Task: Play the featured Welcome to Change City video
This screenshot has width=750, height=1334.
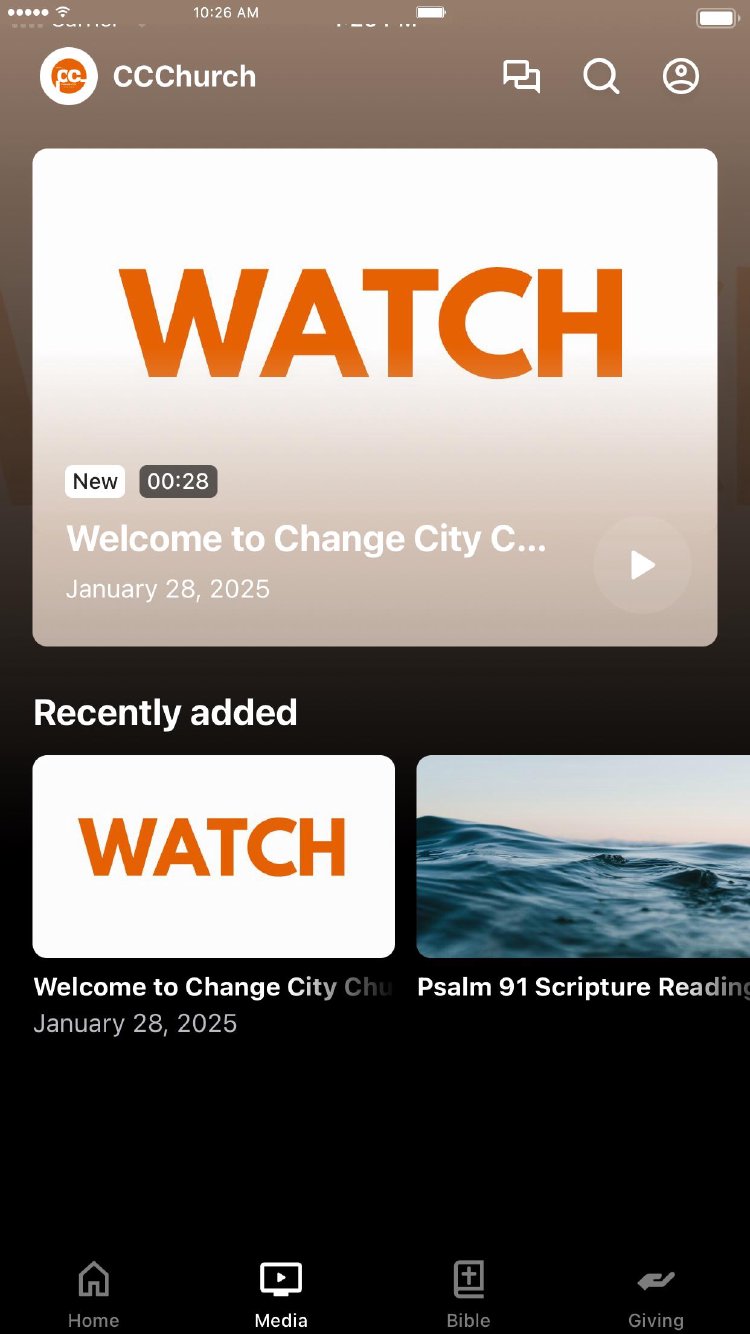Action: [x=642, y=565]
